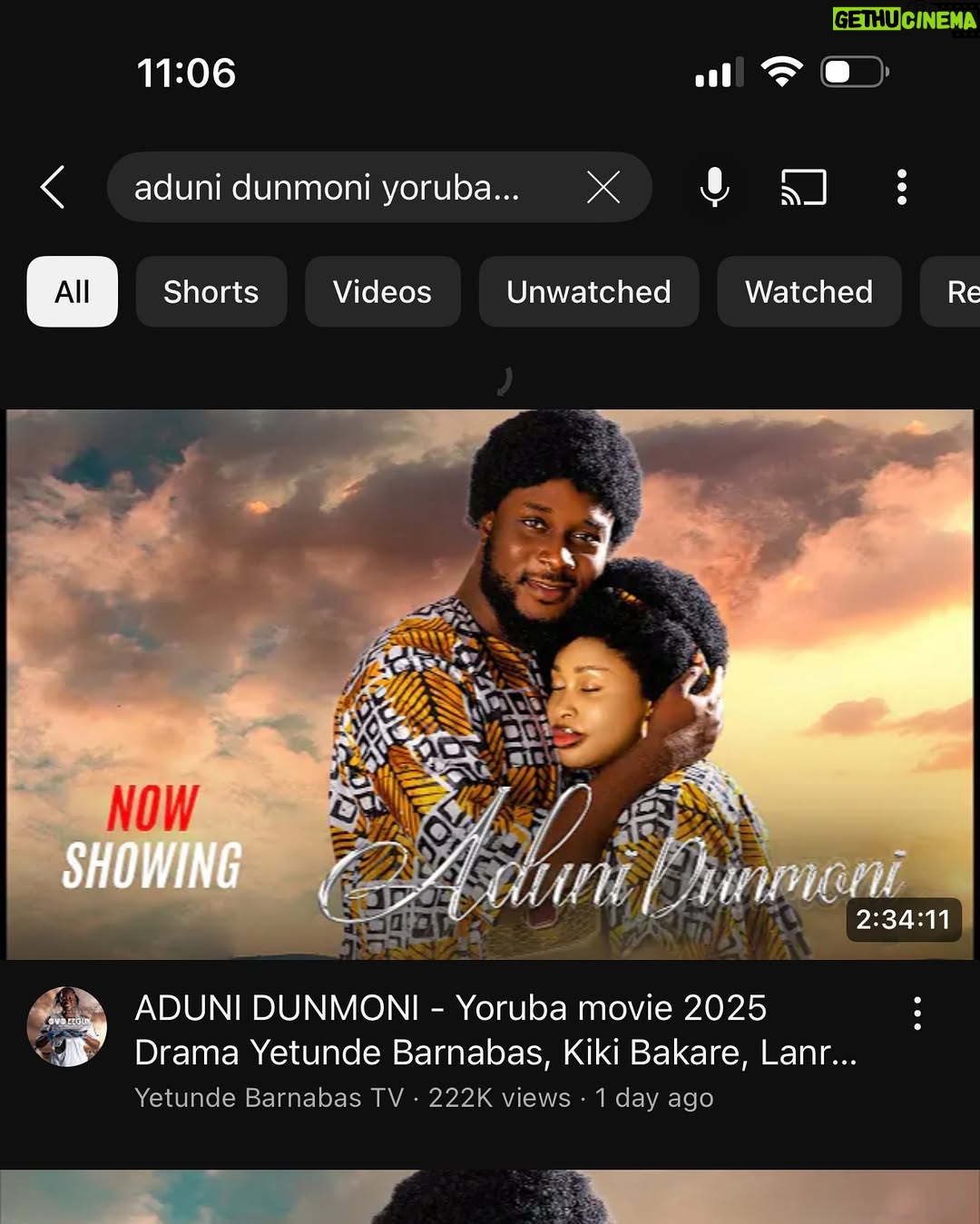Start voice search with the microphone

tap(714, 187)
